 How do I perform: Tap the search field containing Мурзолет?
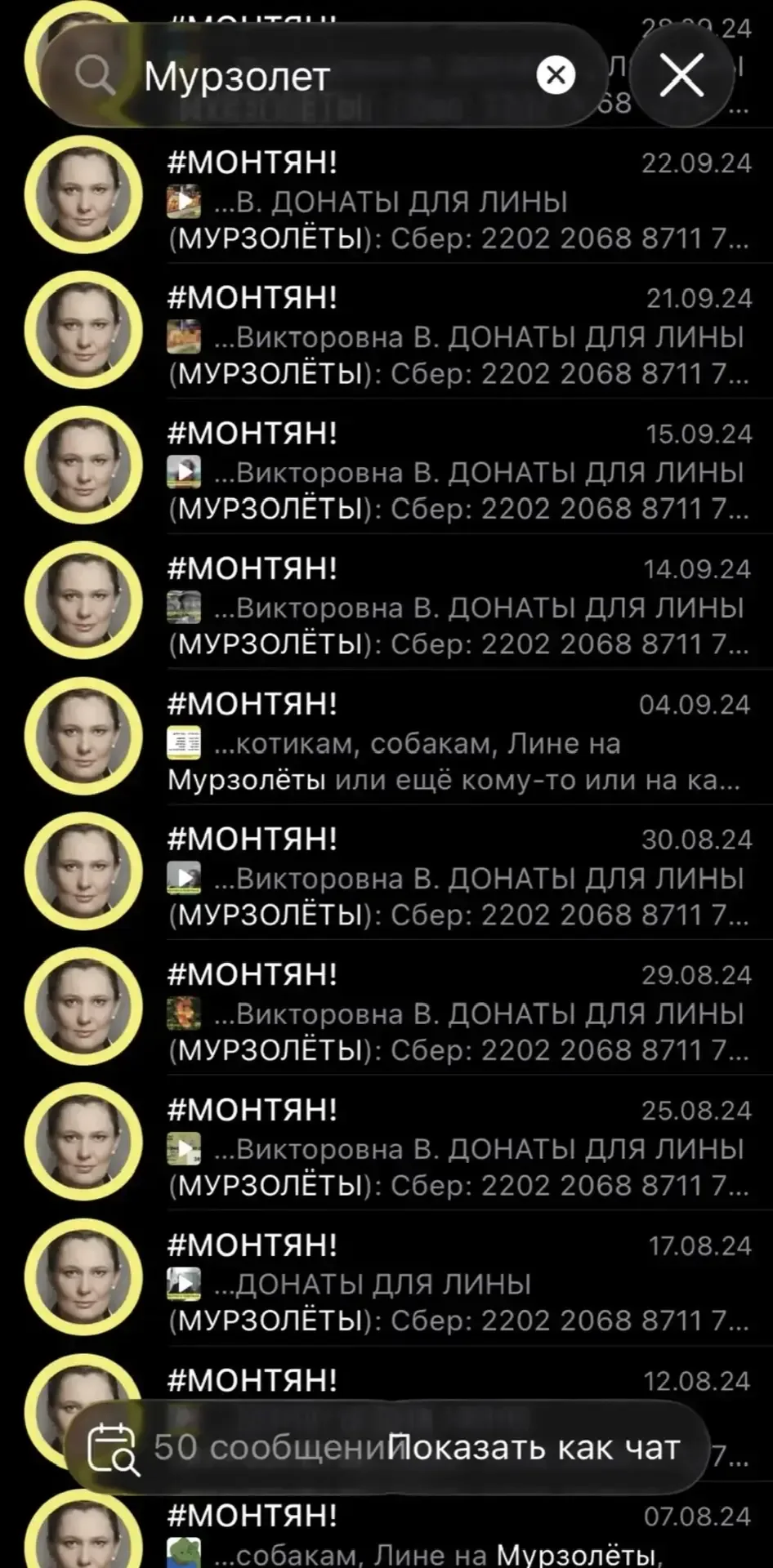tap(327, 76)
